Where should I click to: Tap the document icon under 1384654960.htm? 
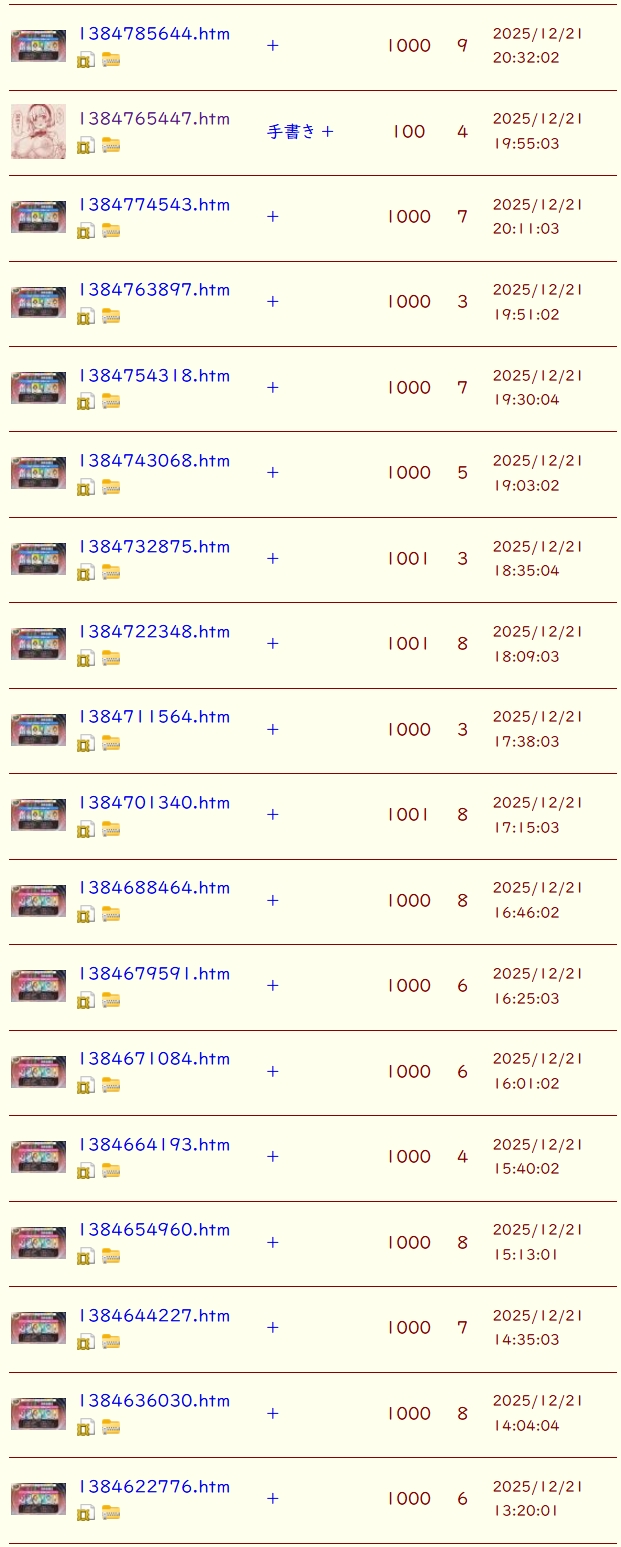[x=86, y=1257]
